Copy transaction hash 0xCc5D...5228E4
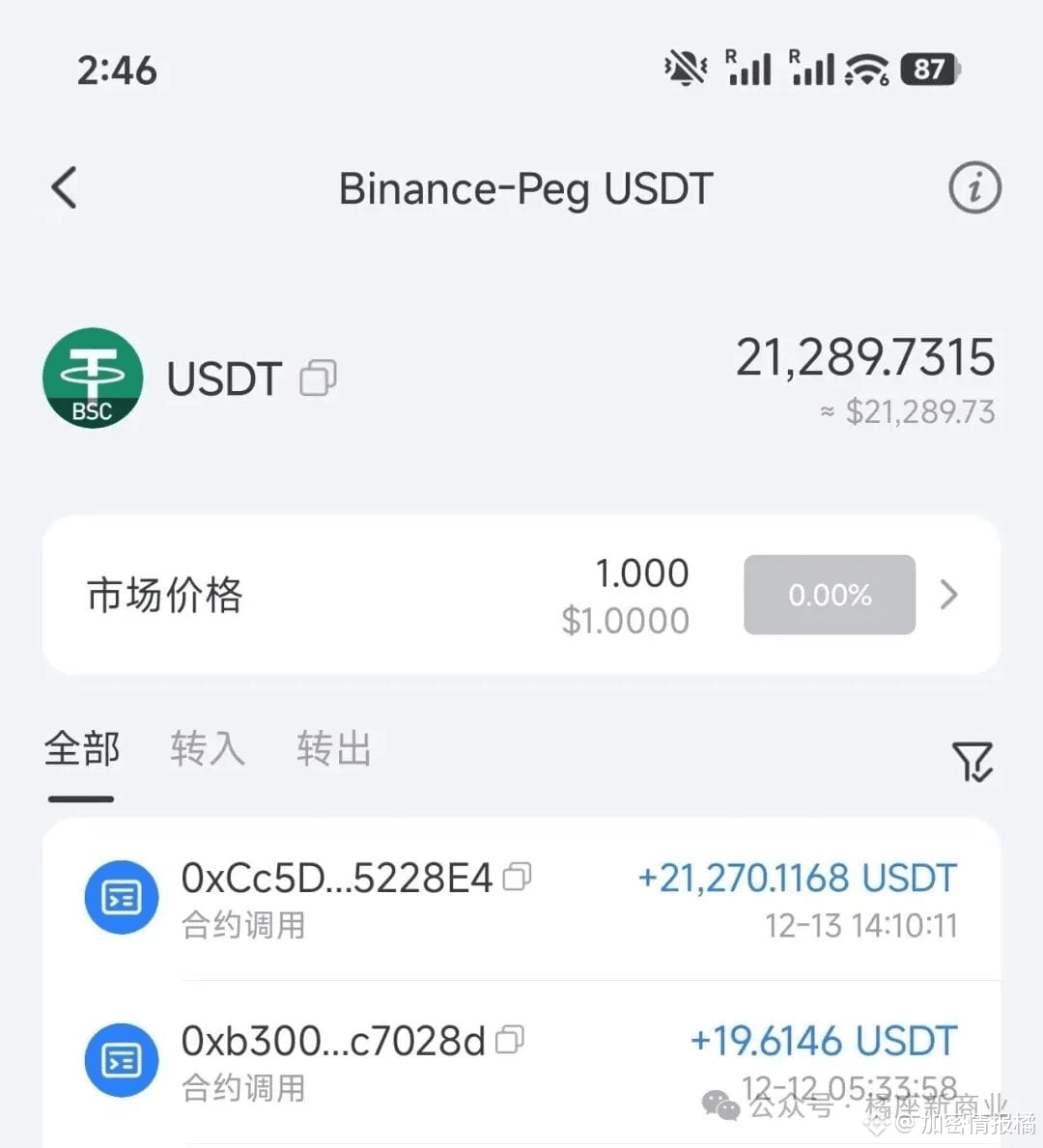Screen dimensions: 1043x1148 tap(519, 877)
